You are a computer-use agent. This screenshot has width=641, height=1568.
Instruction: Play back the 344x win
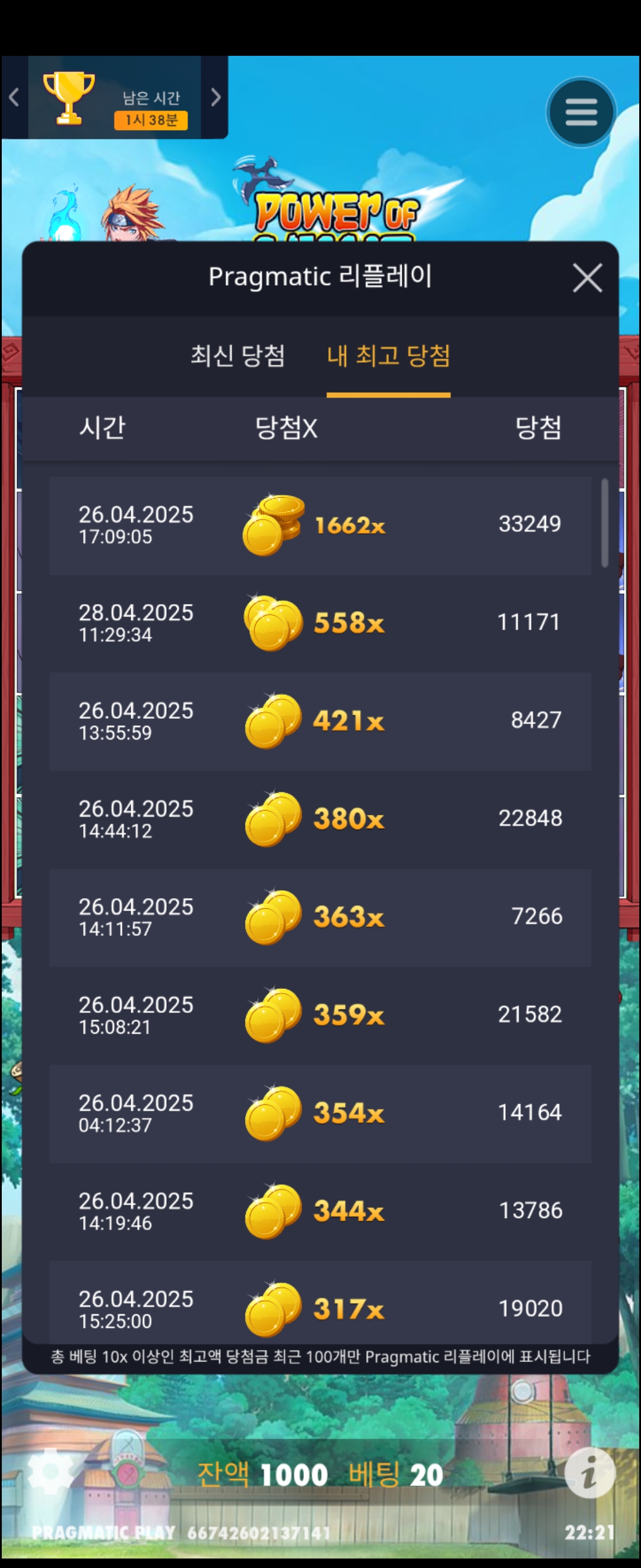point(320,1210)
